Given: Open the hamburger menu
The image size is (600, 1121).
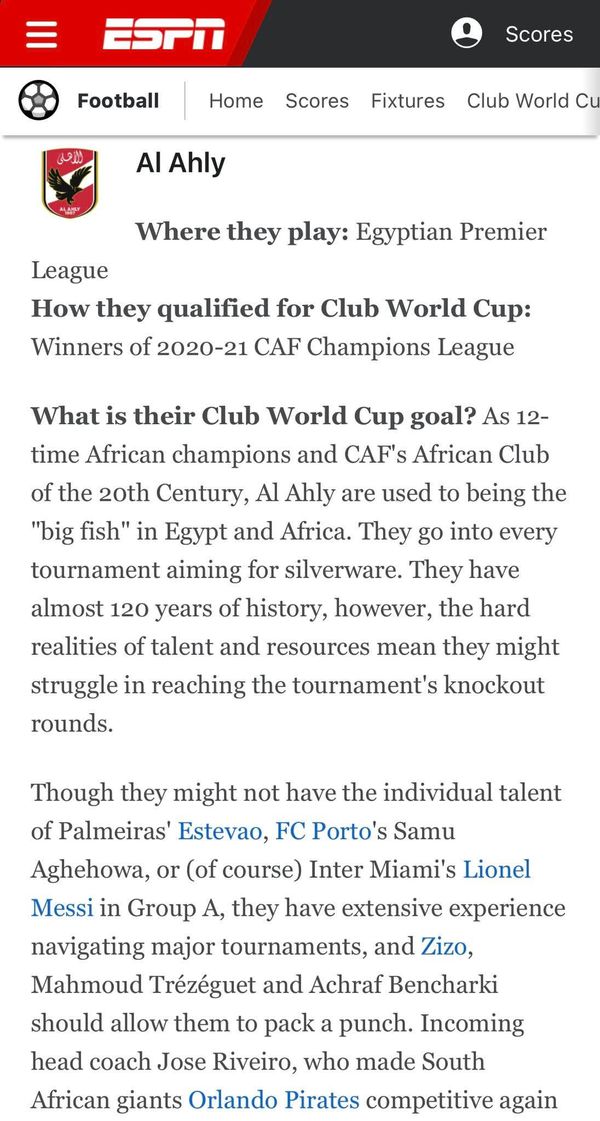Looking at the screenshot, I should click(41, 34).
